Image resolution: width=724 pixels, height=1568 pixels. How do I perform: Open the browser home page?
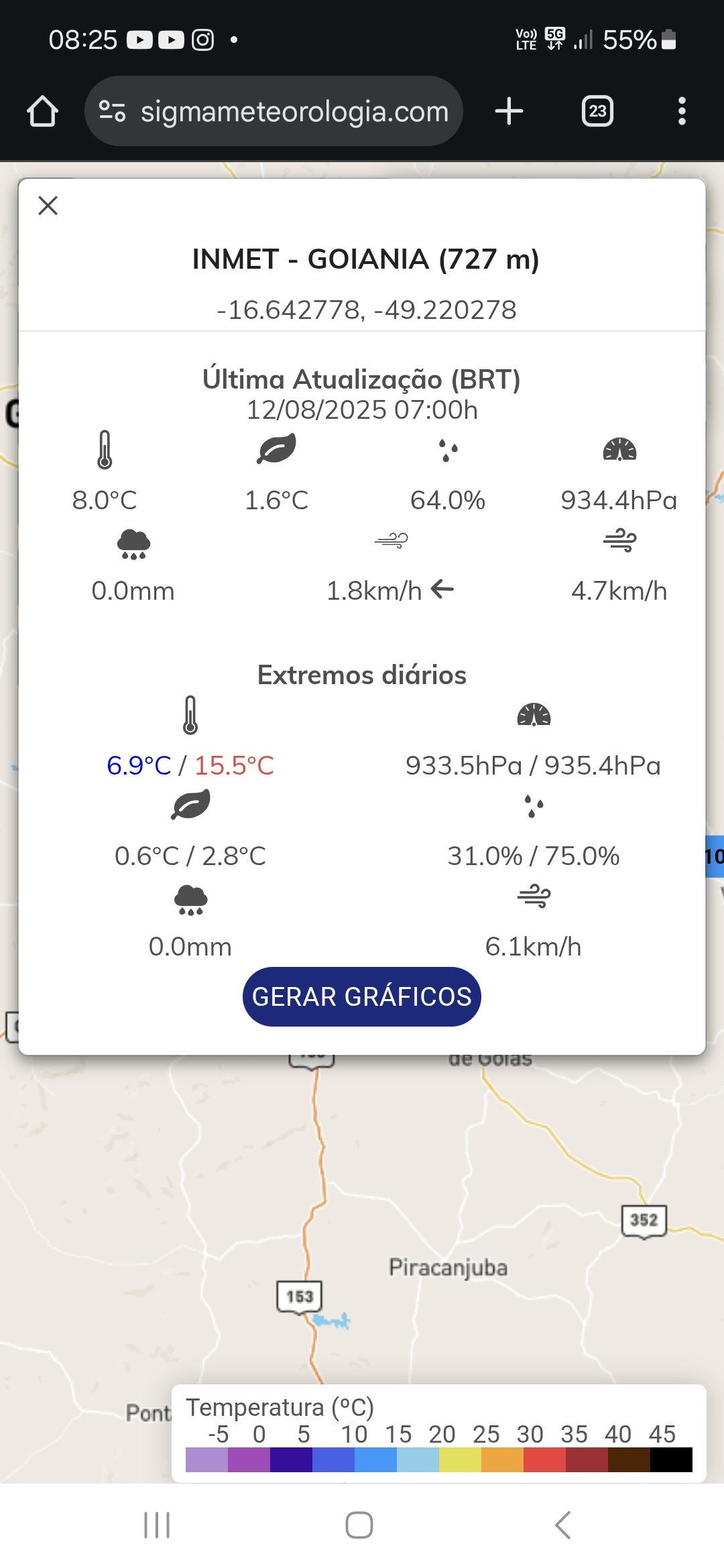(42, 111)
